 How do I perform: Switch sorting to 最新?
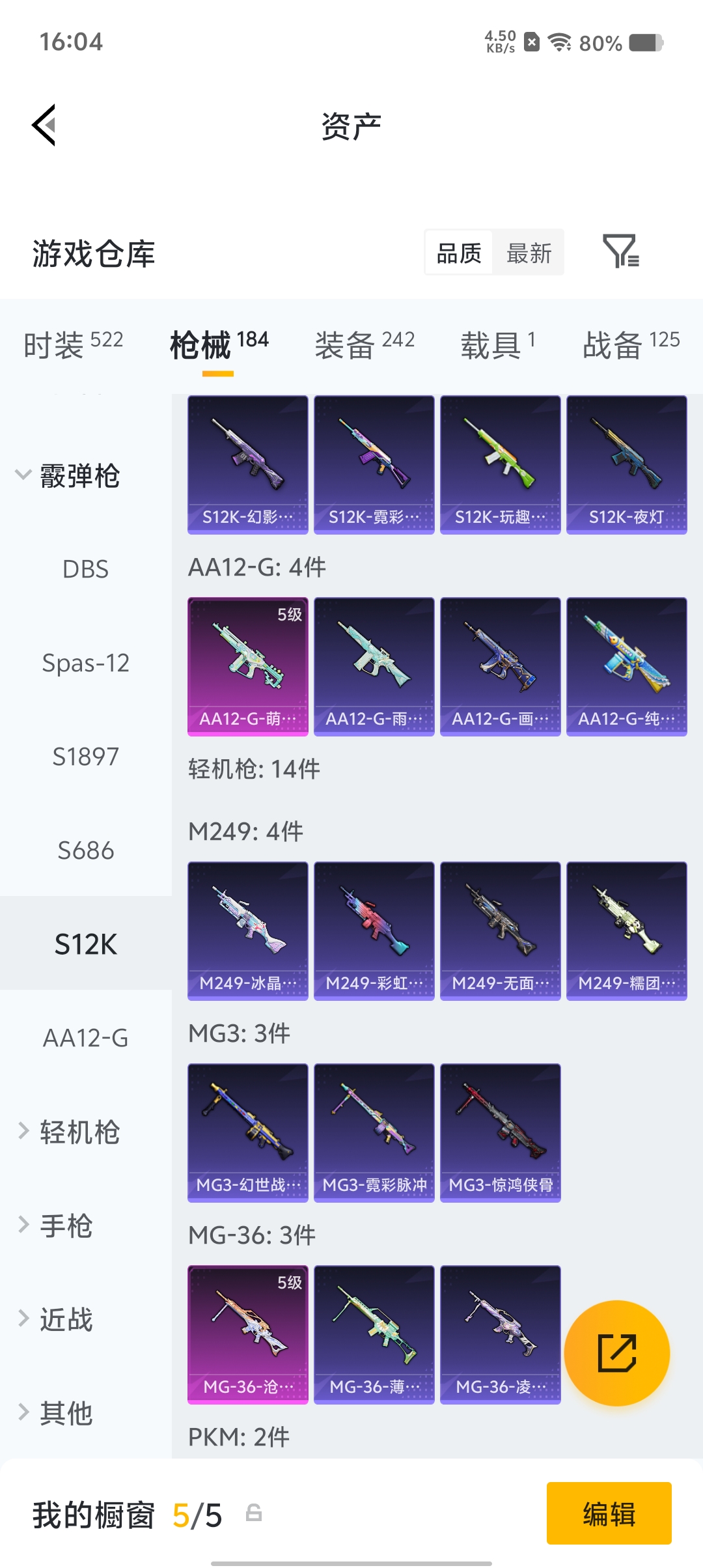[x=529, y=253]
